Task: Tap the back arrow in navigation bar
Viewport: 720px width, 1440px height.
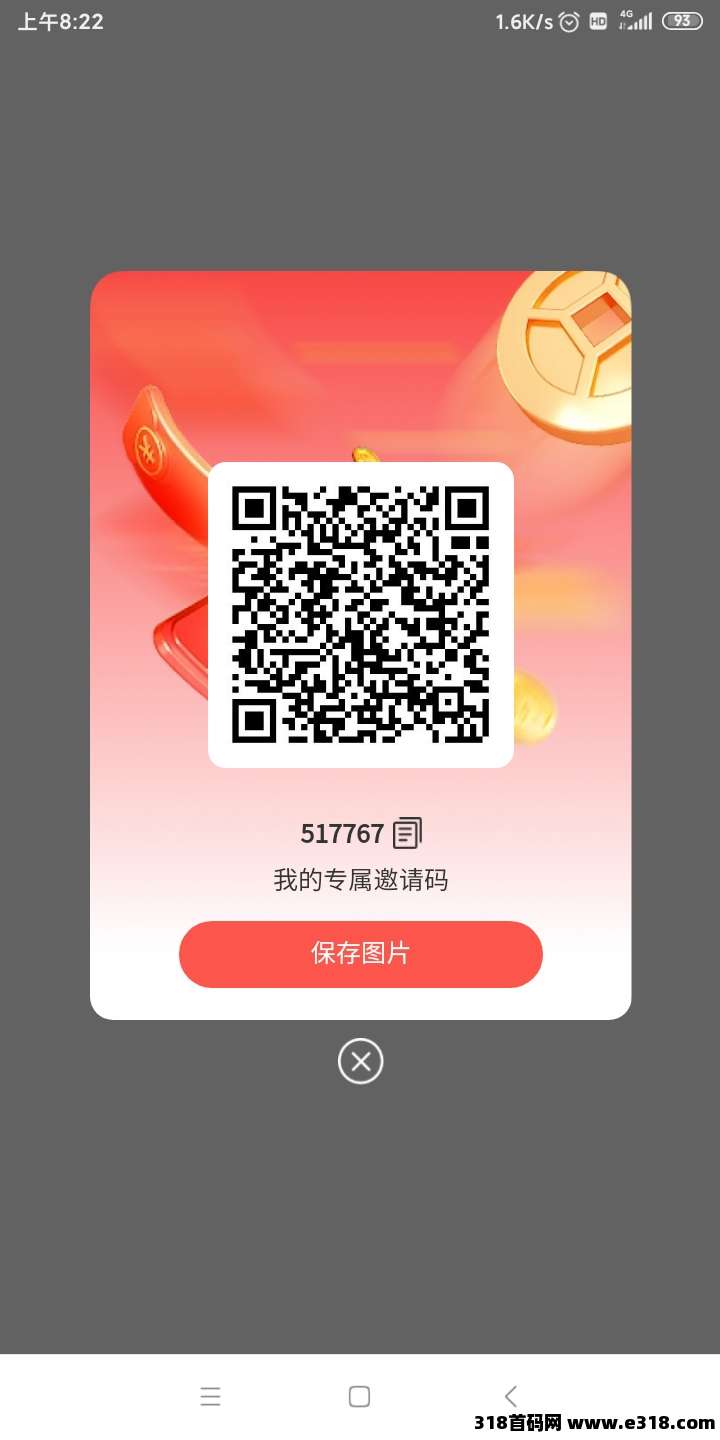Action: pos(511,1396)
